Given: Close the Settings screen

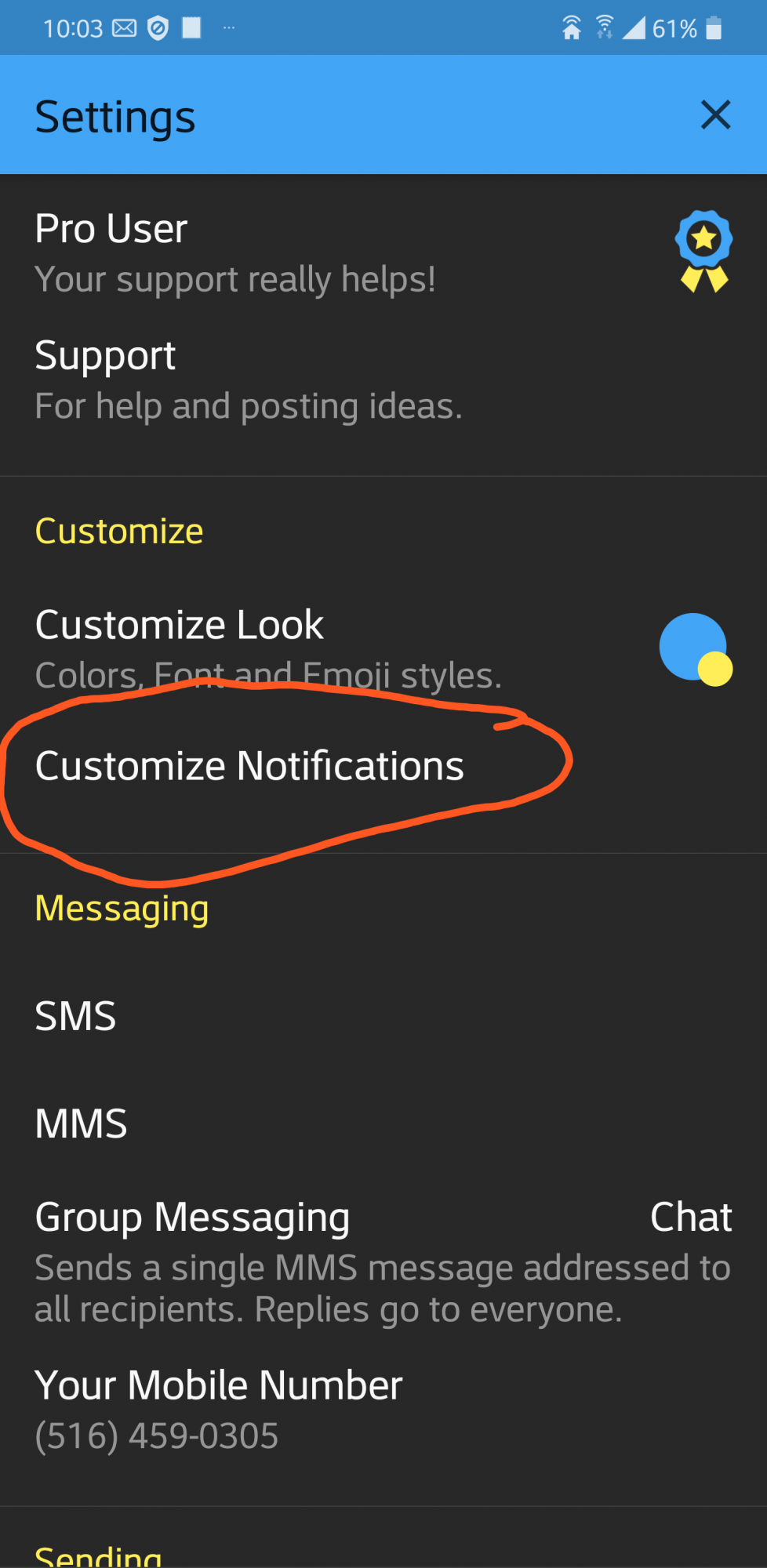Looking at the screenshot, I should pos(715,115).
